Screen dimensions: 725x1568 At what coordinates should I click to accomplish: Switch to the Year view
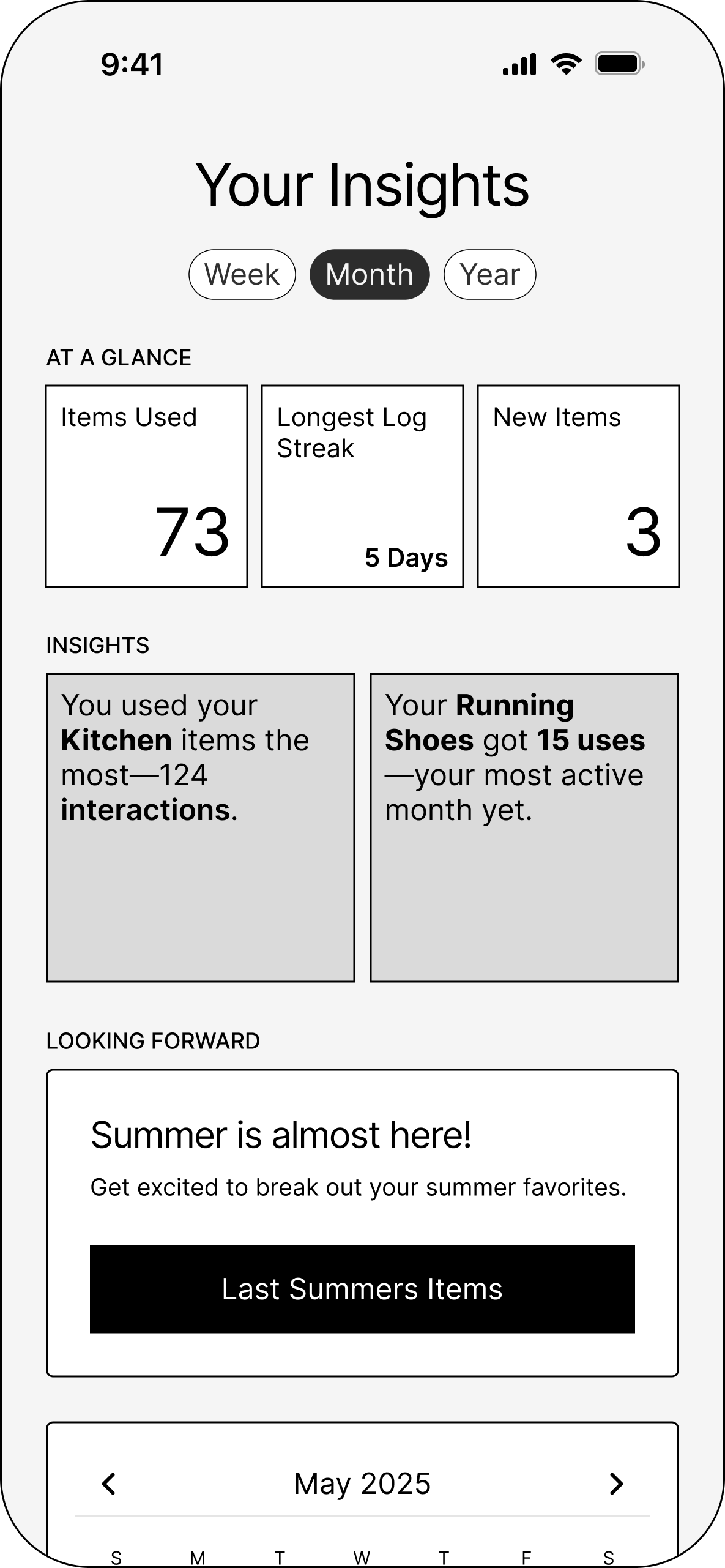pyautogui.click(x=489, y=274)
